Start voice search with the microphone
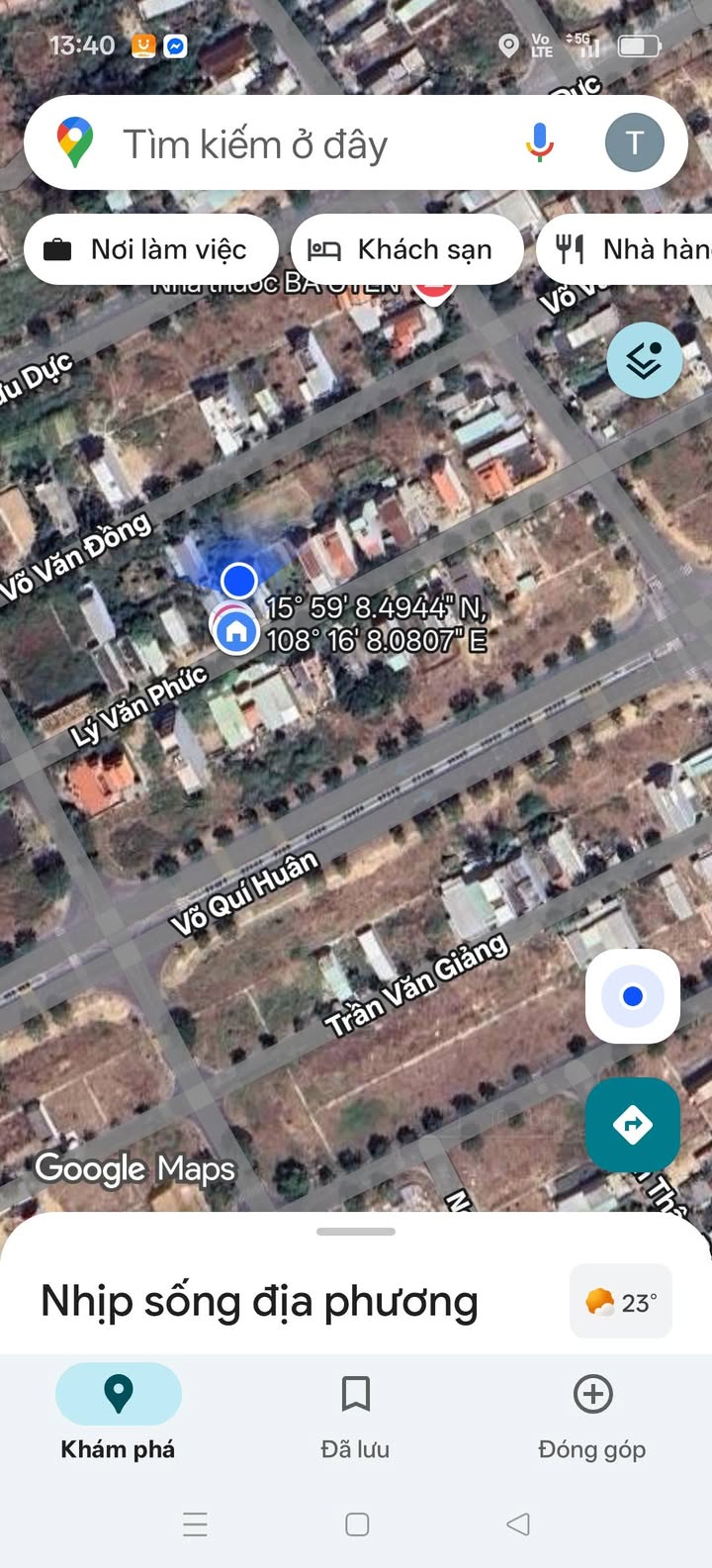Viewport: 712px width, 1568px height. click(540, 143)
